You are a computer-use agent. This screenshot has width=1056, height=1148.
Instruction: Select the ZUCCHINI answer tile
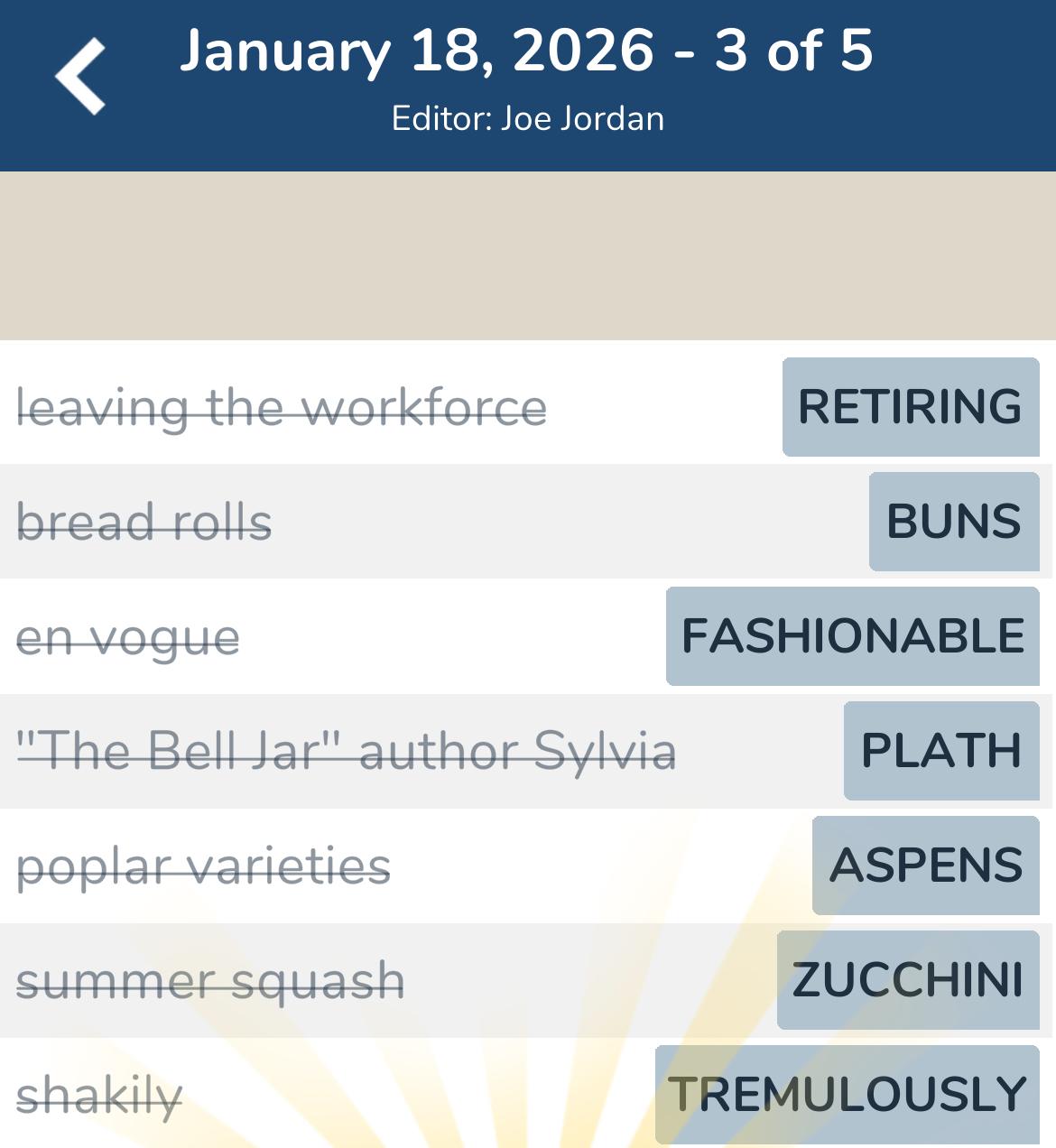908,979
